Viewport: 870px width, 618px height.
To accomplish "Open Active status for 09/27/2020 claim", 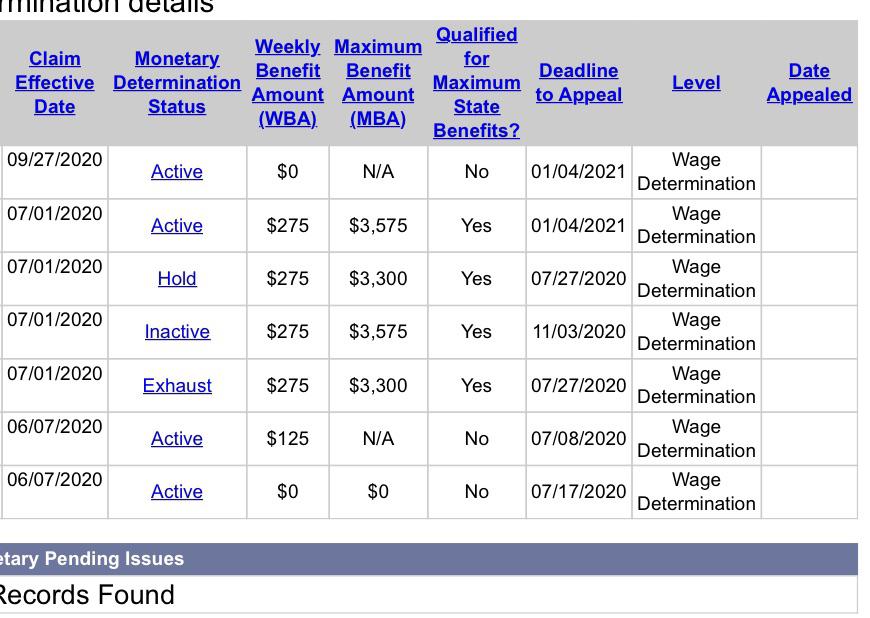I will tap(177, 172).
